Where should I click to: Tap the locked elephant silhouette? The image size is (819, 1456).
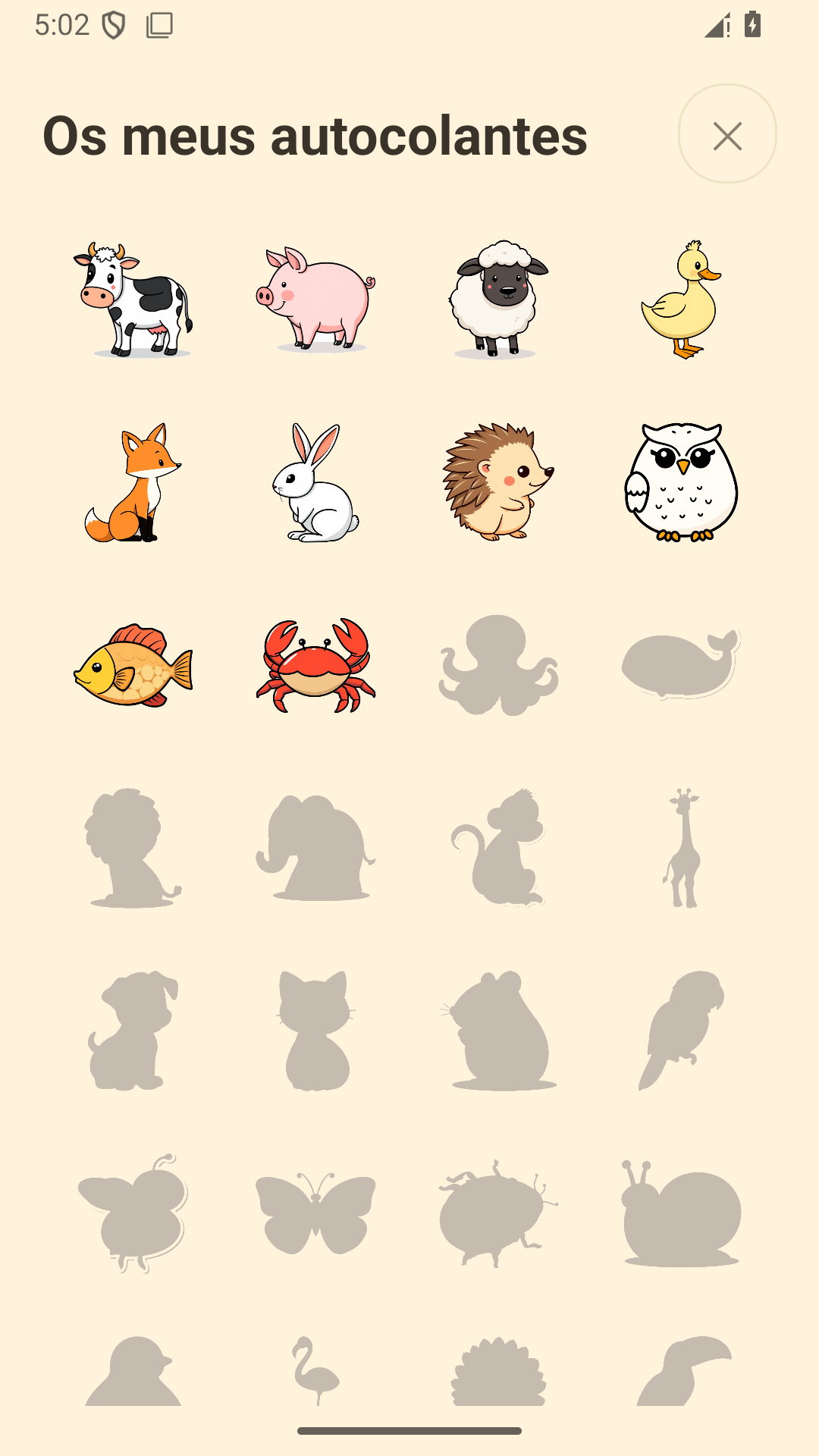315,848
